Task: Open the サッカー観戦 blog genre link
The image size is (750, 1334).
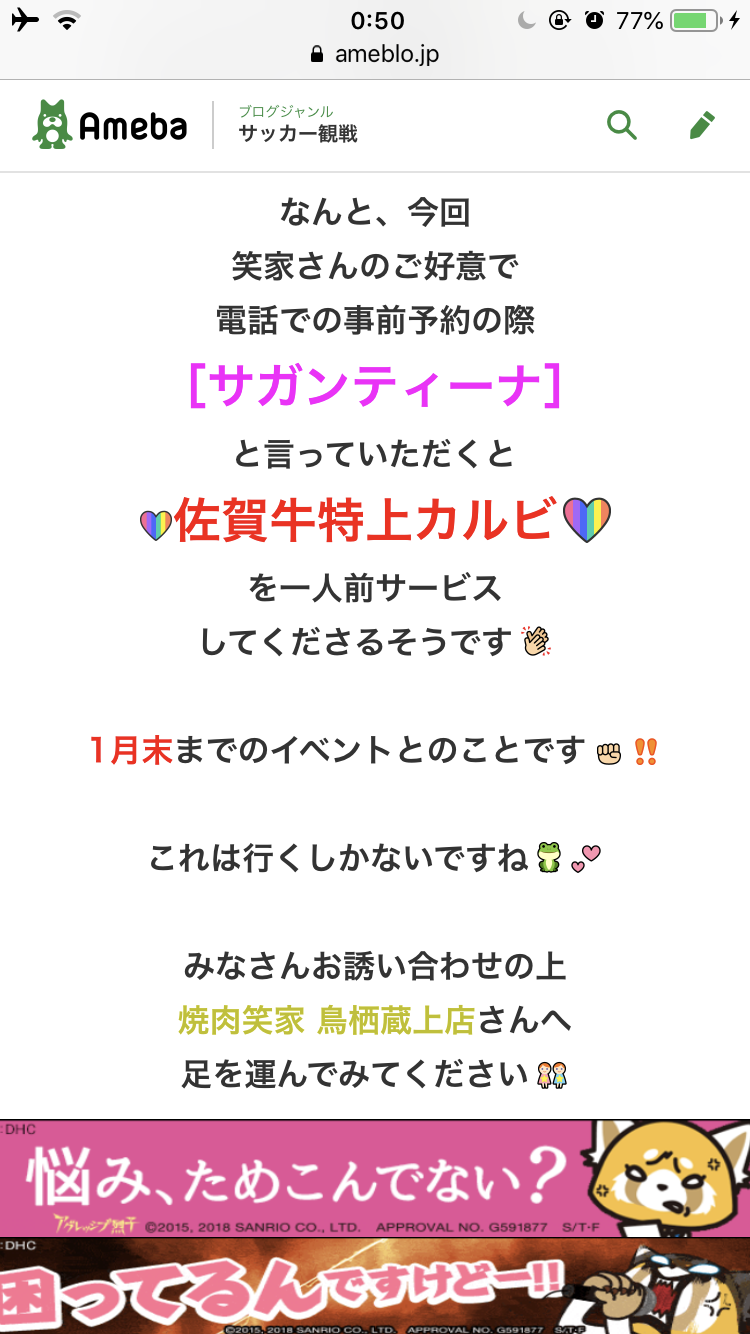Action: click(297, 134)
